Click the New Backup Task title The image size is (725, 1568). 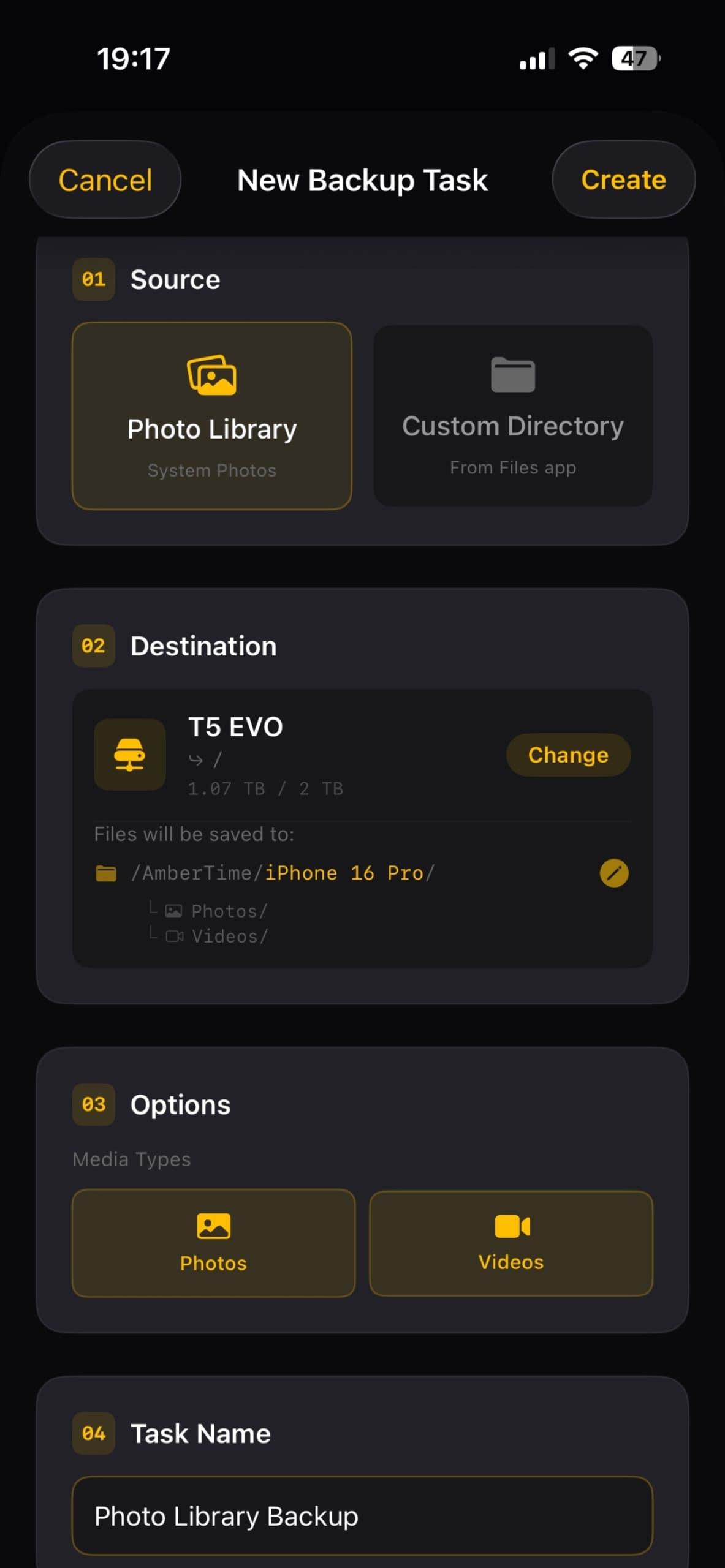tap(362, 179)
